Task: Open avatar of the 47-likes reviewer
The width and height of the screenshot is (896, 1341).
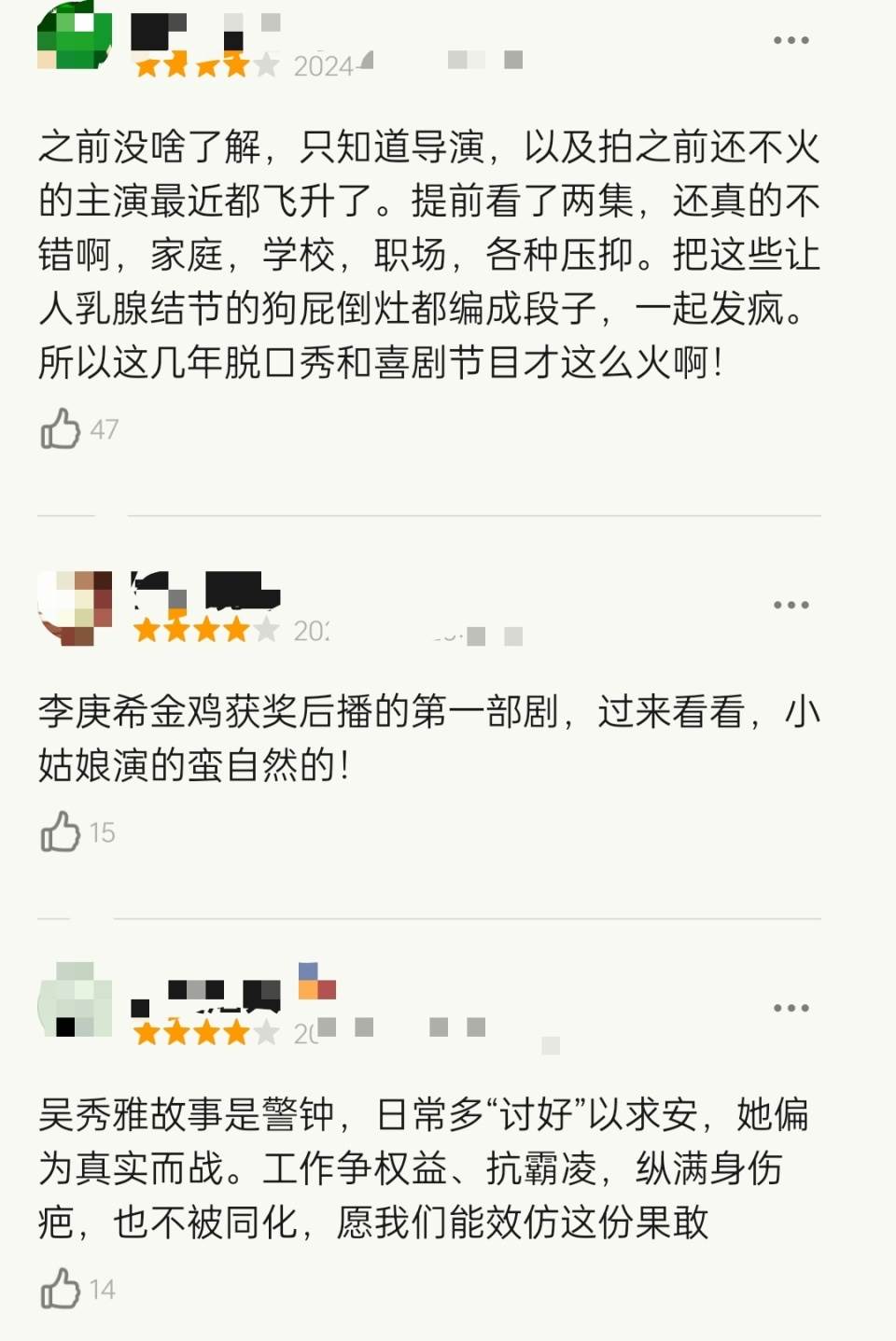Action: (75, 37)
